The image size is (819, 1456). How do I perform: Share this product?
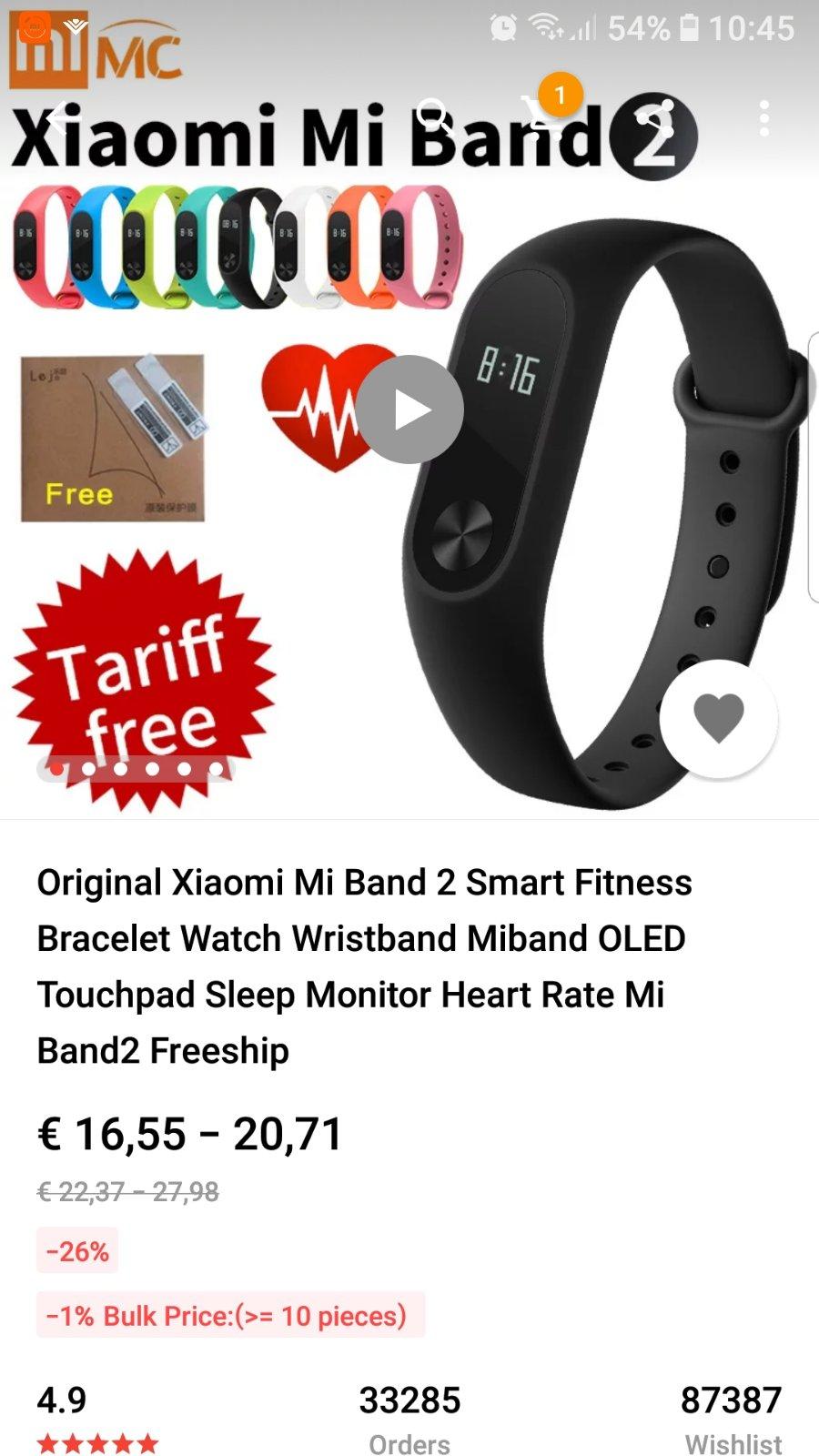pos(653,117)
